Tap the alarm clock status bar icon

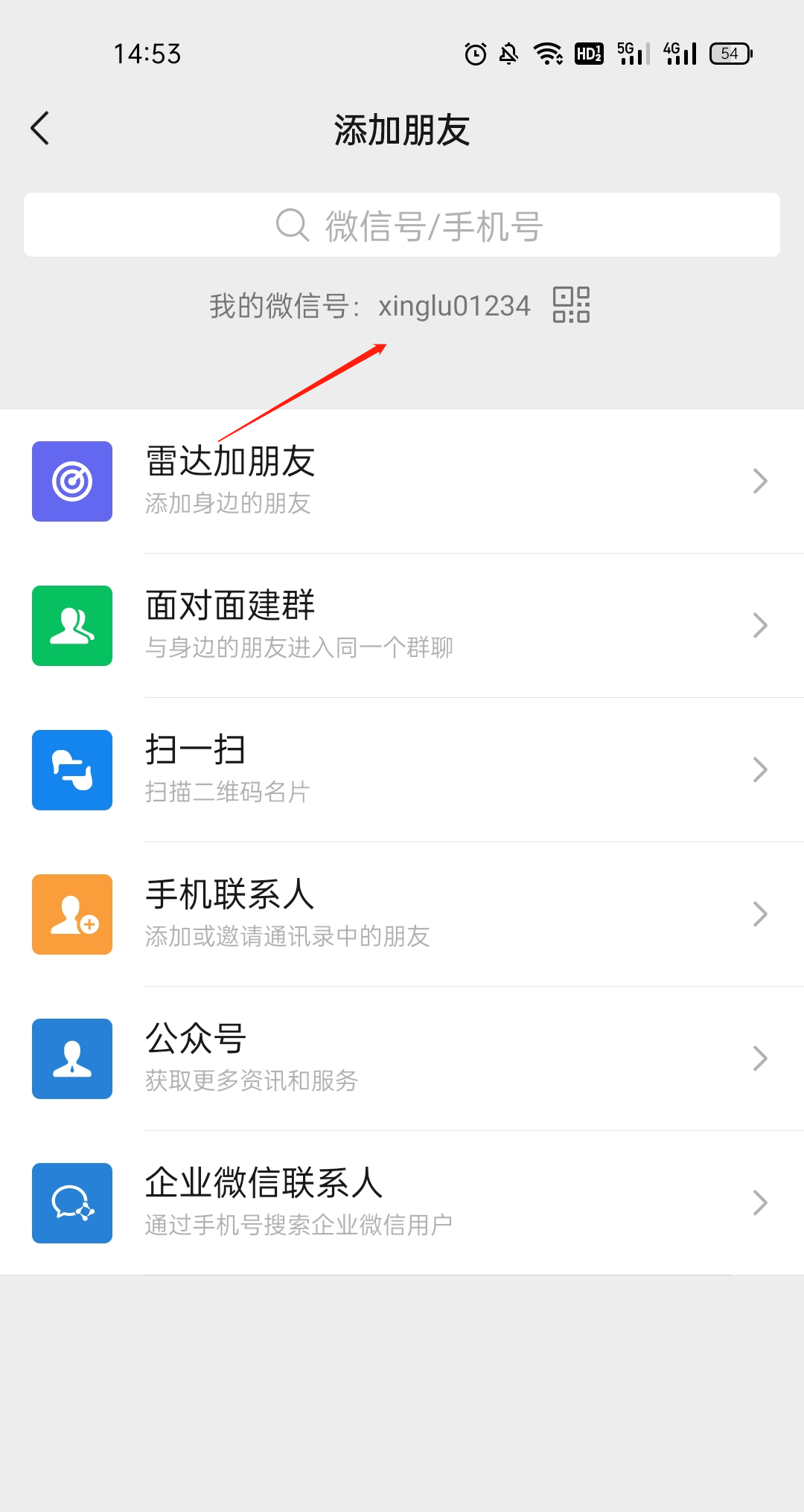coord(475,52)
